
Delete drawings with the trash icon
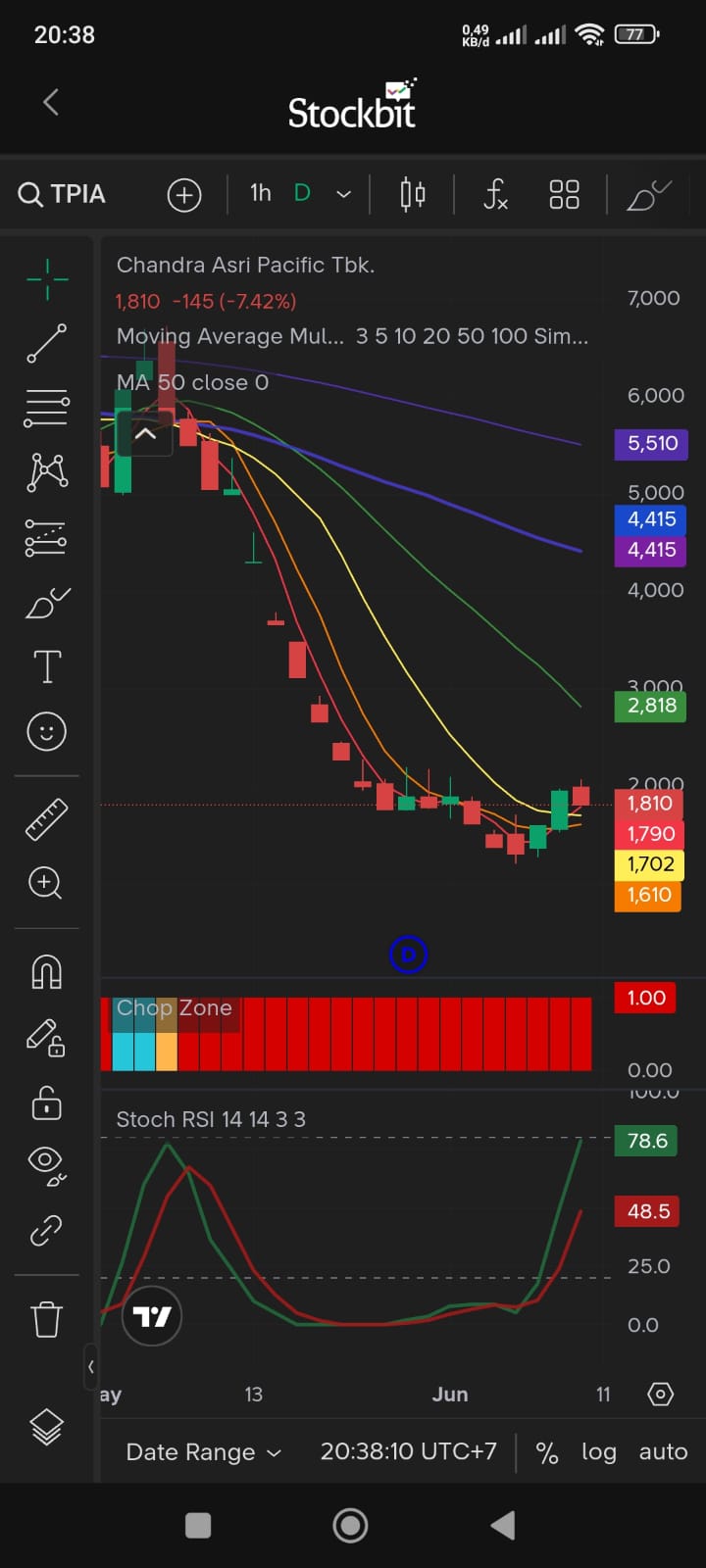coord(46,1319)
